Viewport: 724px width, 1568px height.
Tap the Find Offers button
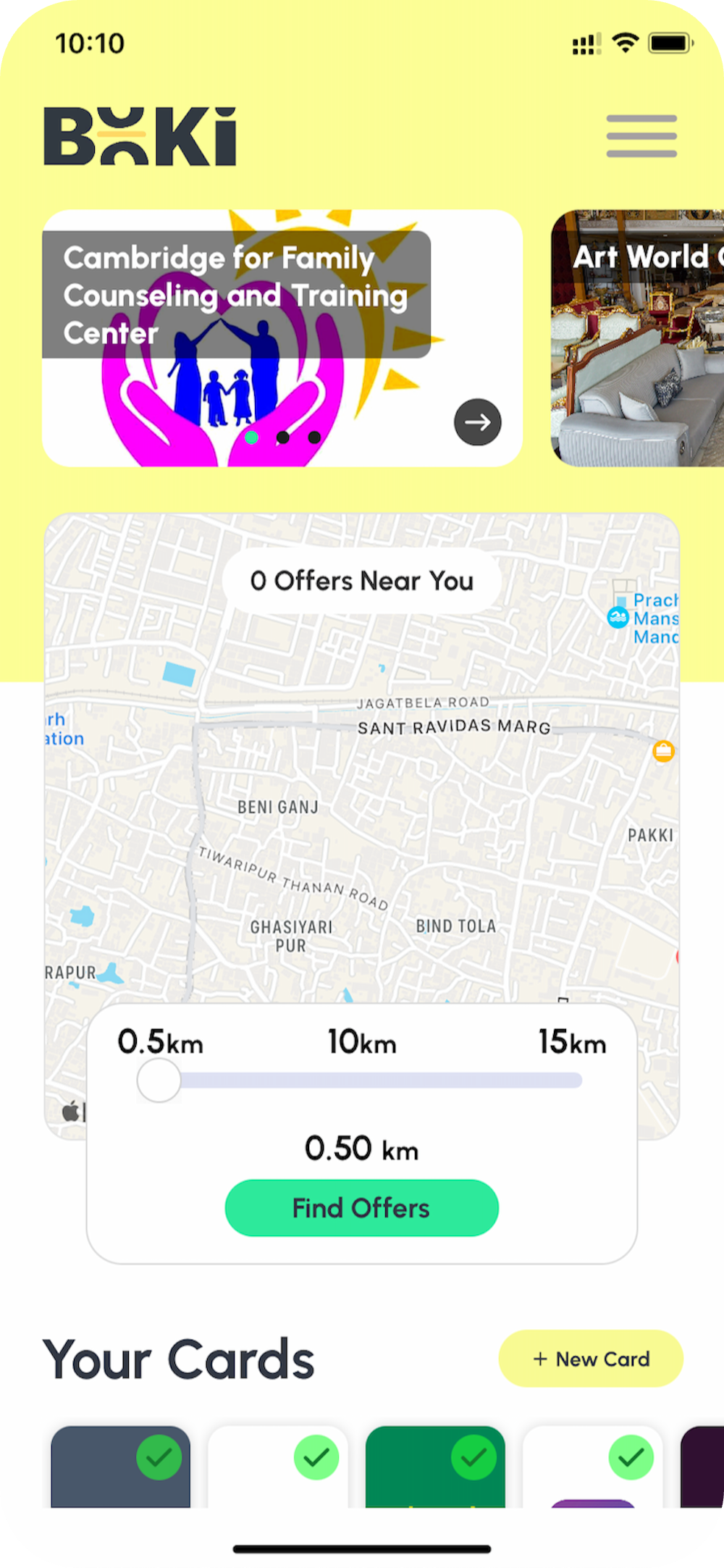361,1207
